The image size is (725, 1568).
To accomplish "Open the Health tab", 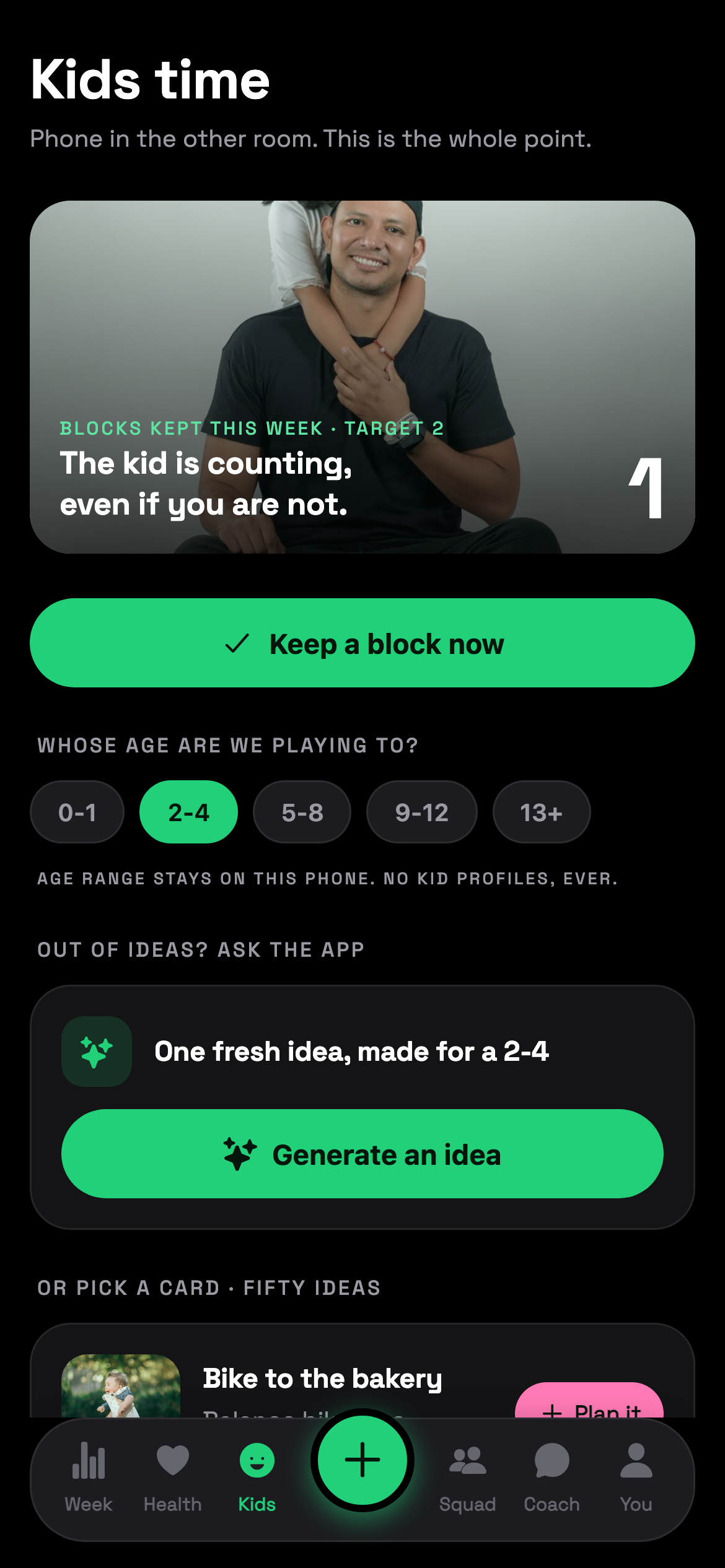I will click(x=173, y=1478).
